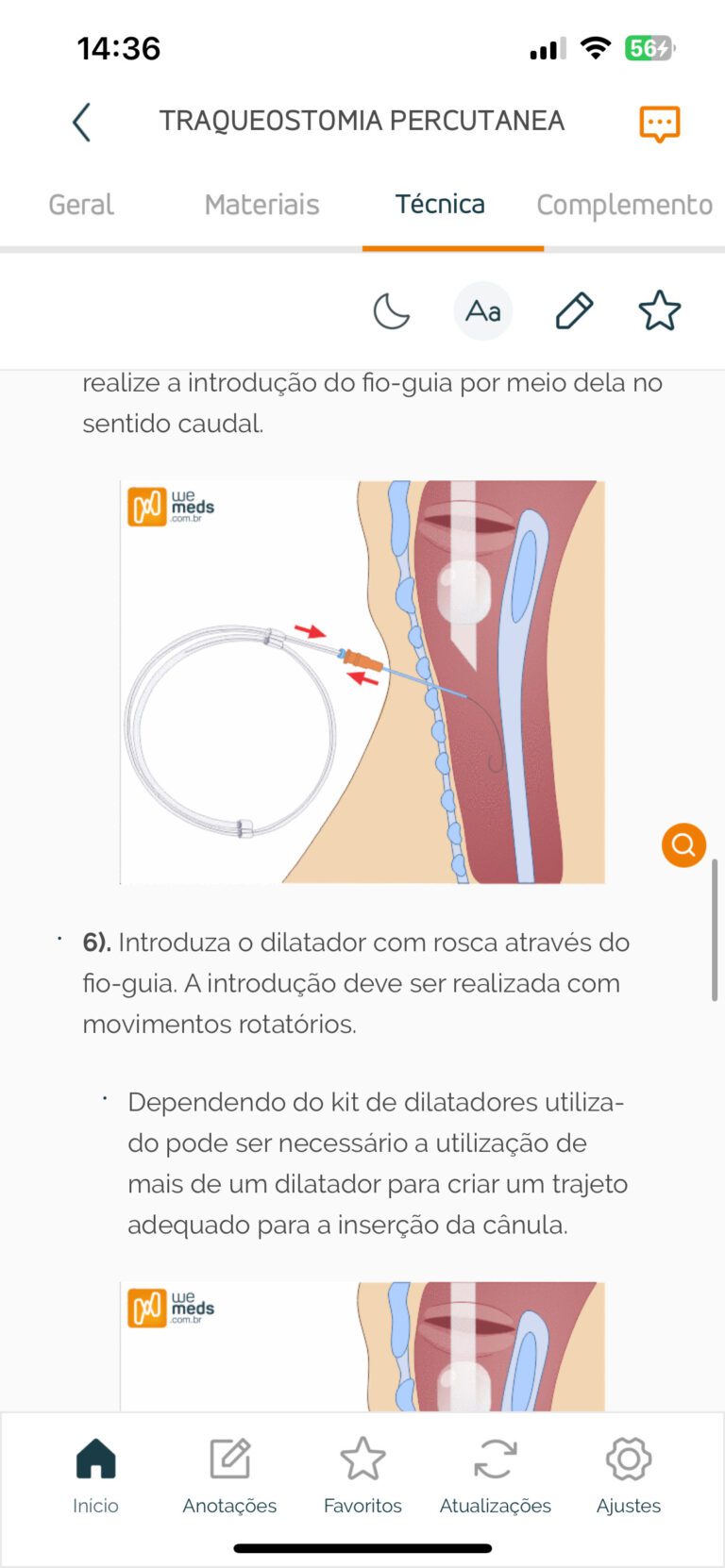Open the Complemento tab
Image resolution: width=725 pixels, height=1568 pixels.
624,205
